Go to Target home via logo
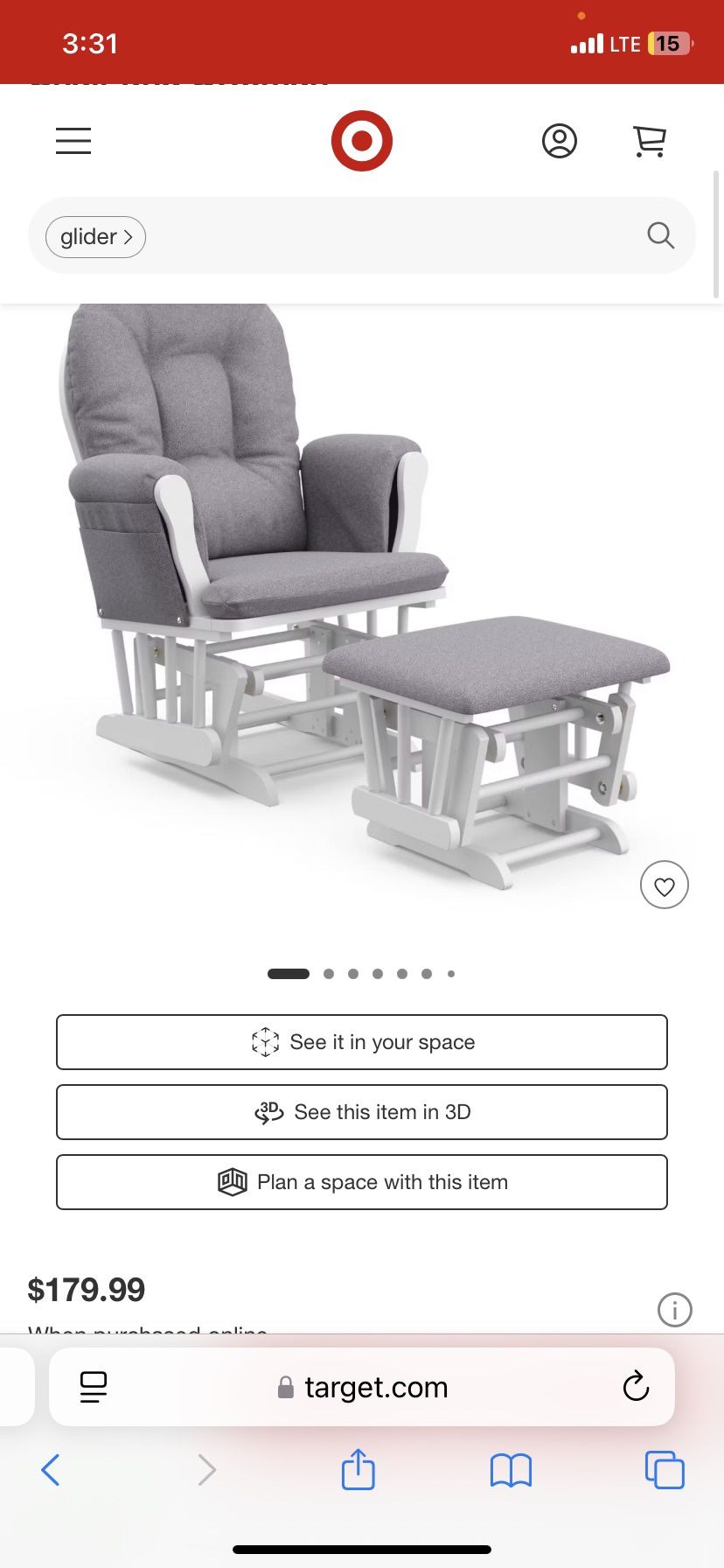724x1568 pixels. point(361,141)
